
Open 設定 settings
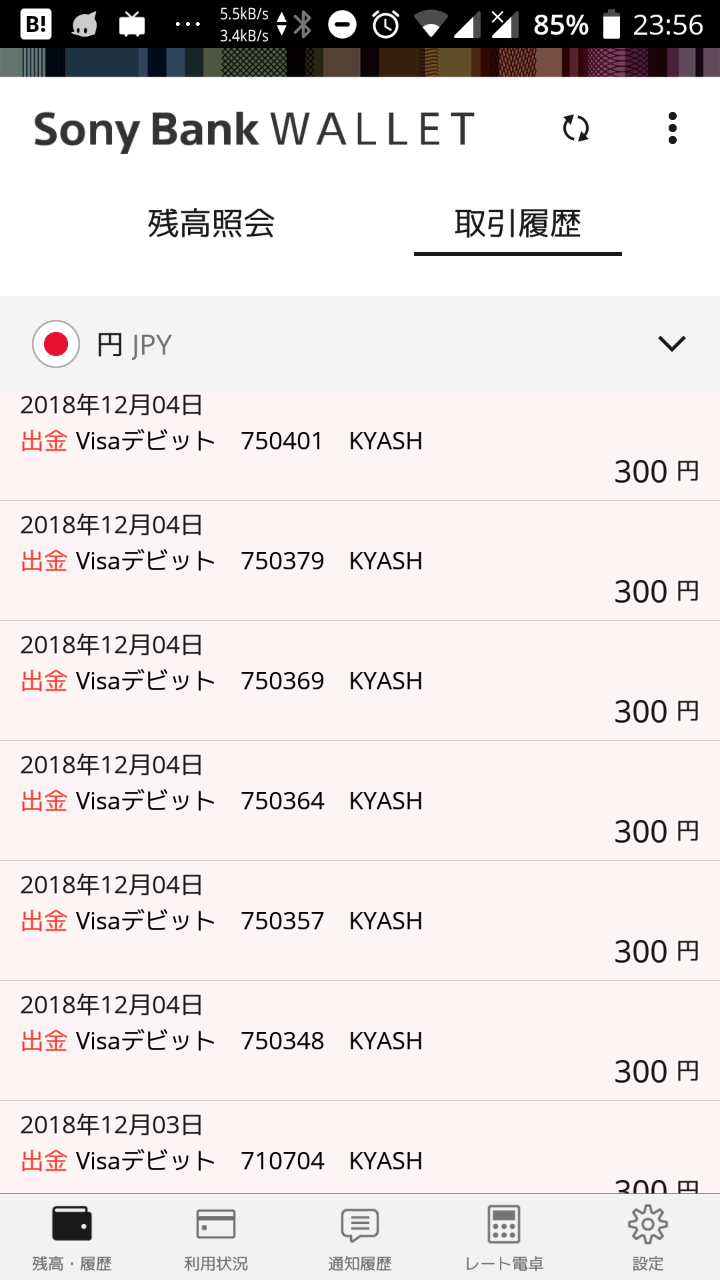648,1237
